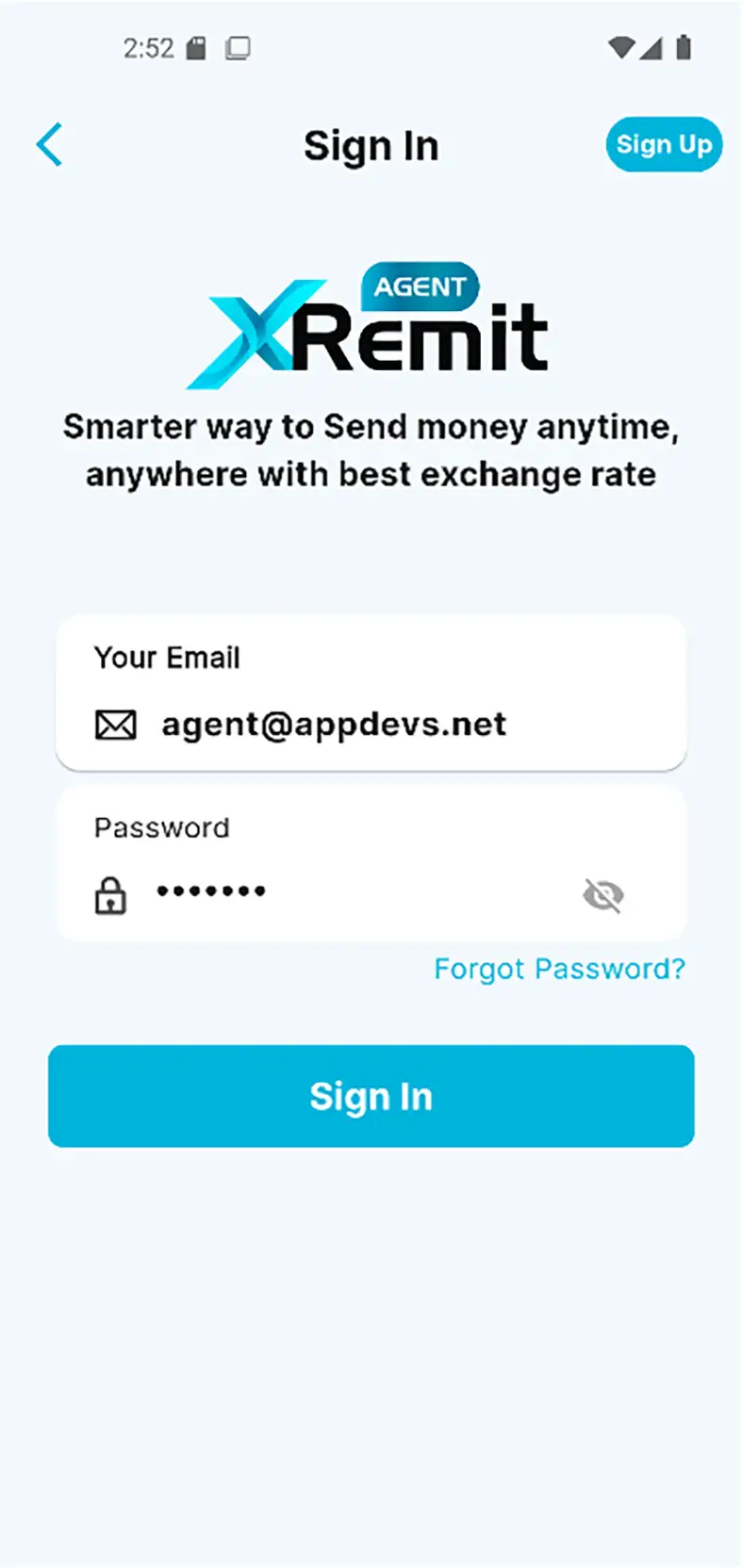The image size is (743, 1568).
Task: Open the Sign Up page
Action: (664, 145)
